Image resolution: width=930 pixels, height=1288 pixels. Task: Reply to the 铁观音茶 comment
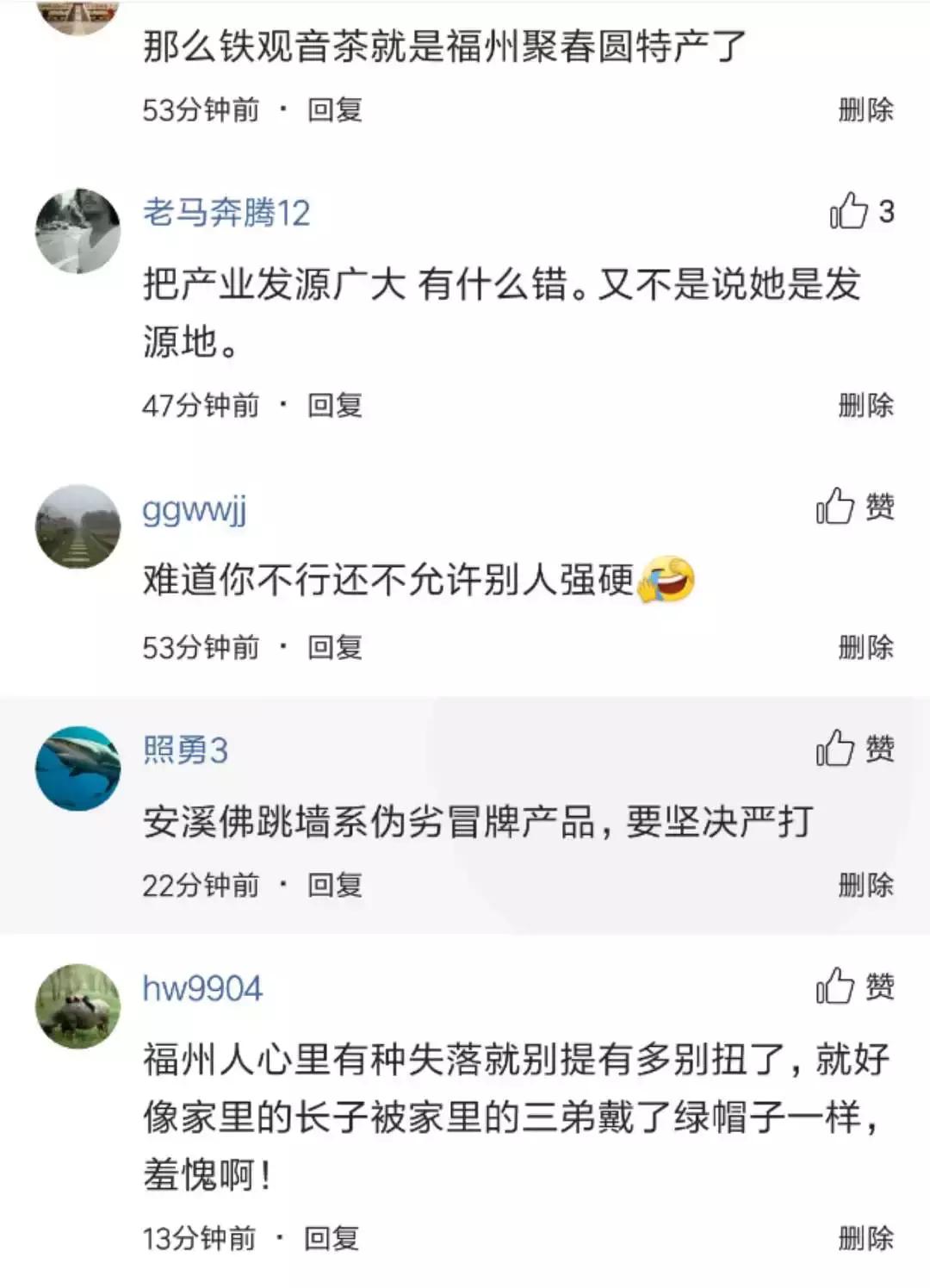[x=334, y=108]
